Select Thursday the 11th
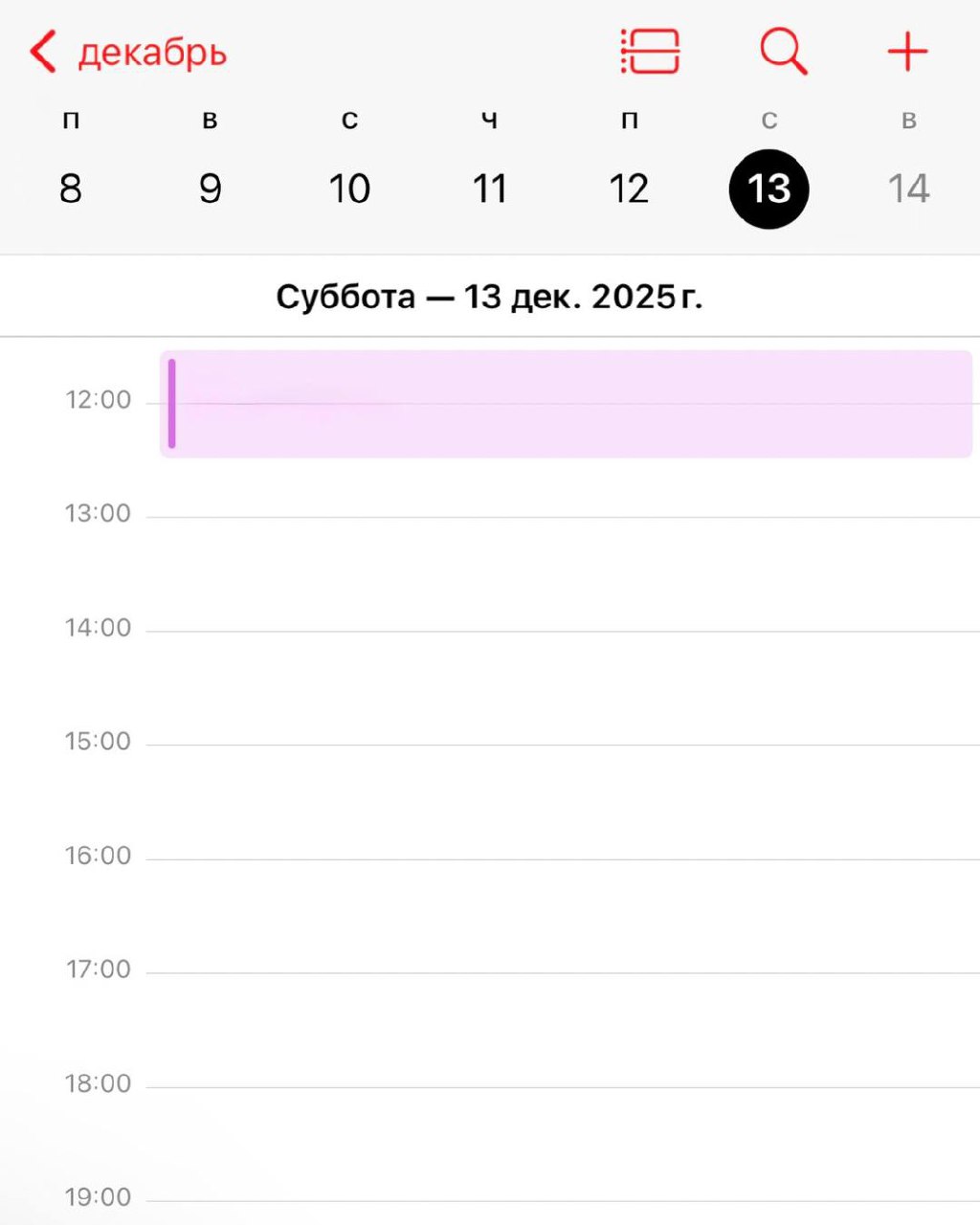This screenshot has width=980, height=1225. tap(489, 189)
